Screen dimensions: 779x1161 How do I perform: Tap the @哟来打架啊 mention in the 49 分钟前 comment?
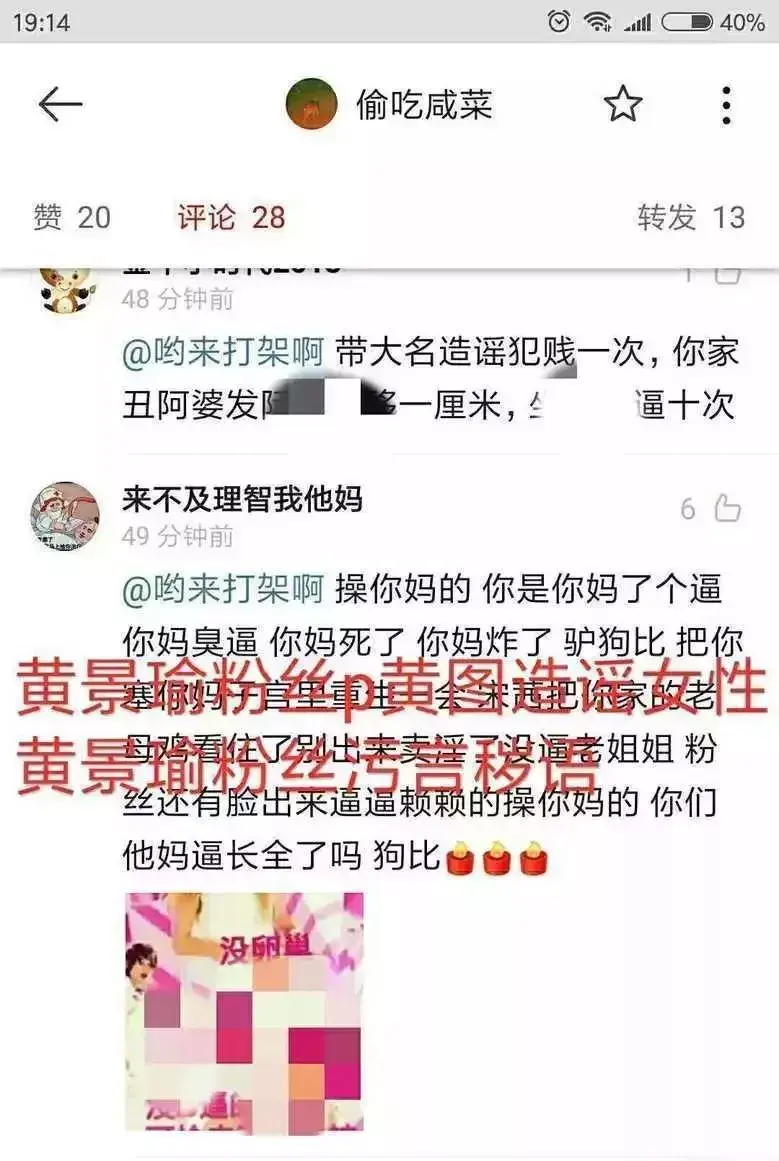223,589
